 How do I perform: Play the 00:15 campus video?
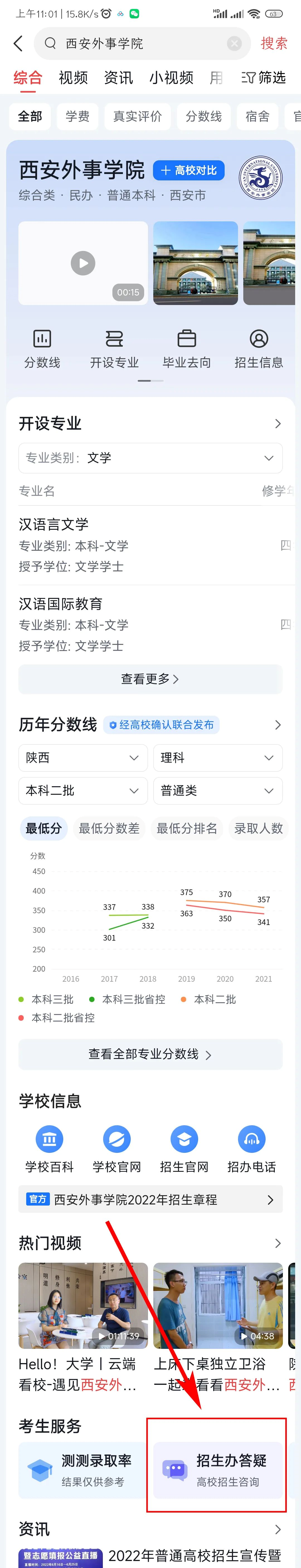83,263
